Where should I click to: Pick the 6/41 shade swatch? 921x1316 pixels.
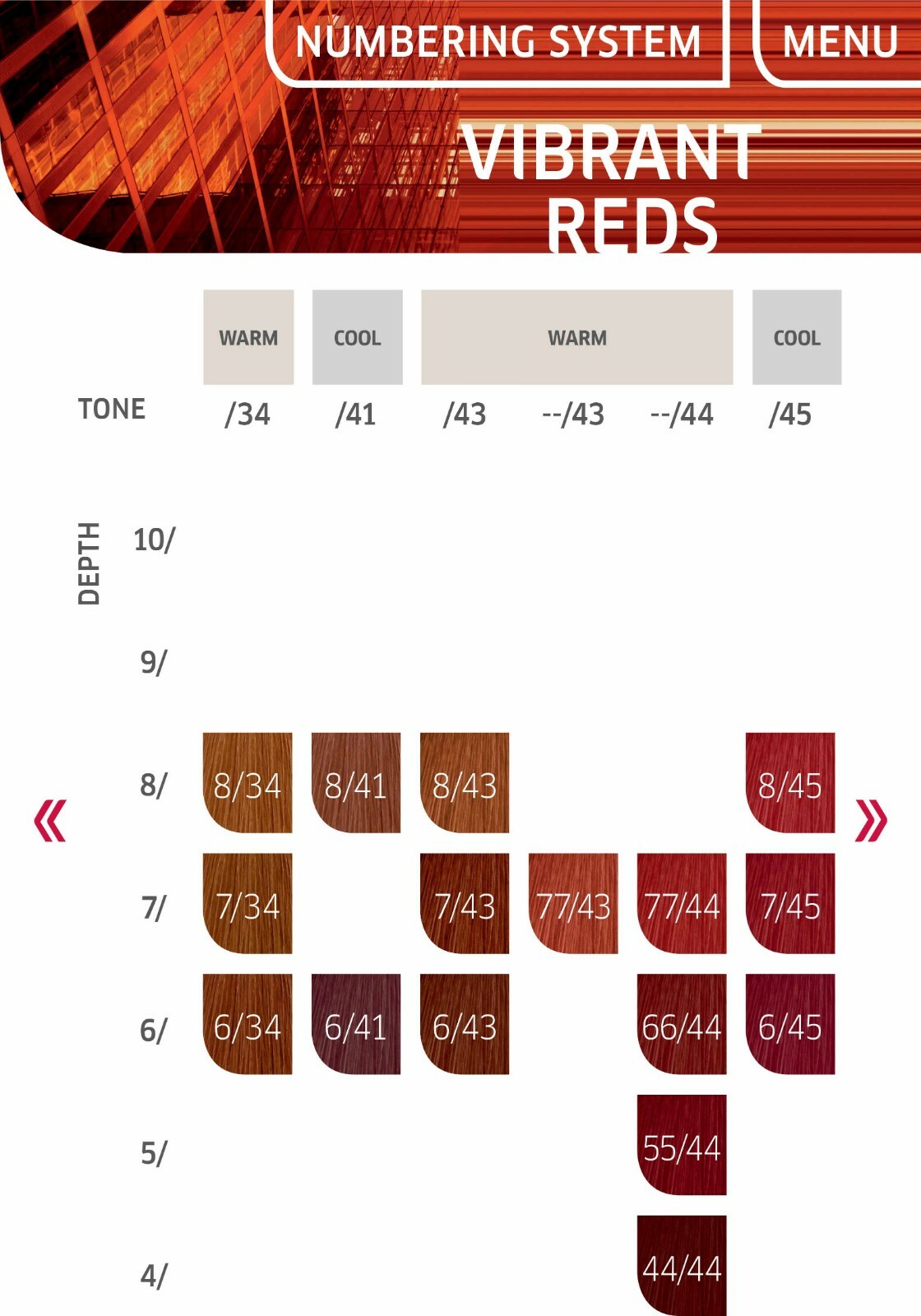tap(356, 1025)
